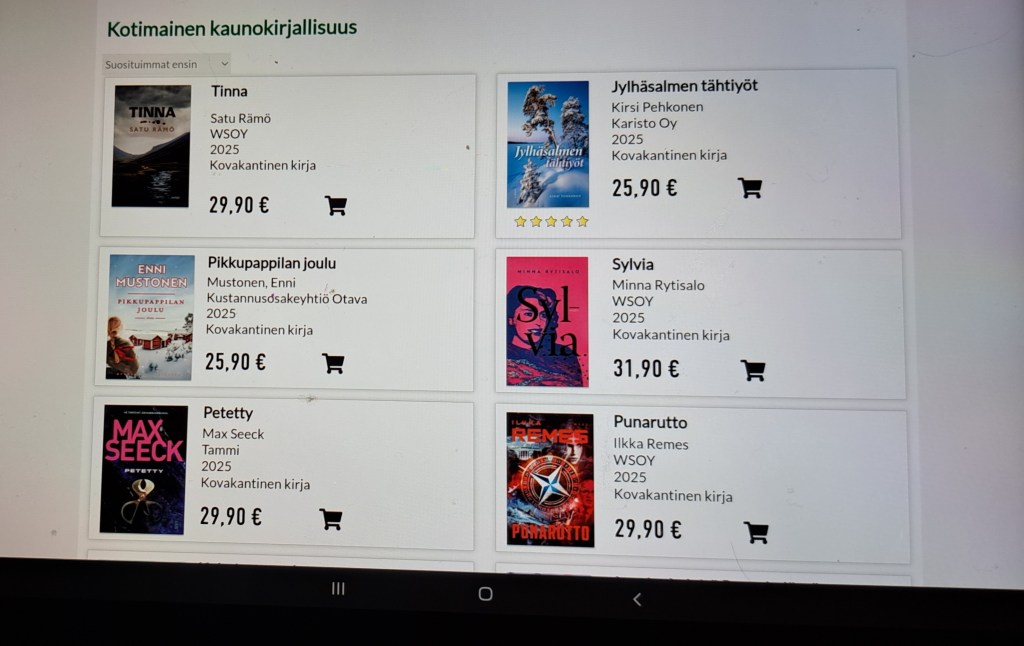The height and width of the screenshot is (646, 1024).
Task: View the Petetty book by Max Seeck
Action: 144,469
